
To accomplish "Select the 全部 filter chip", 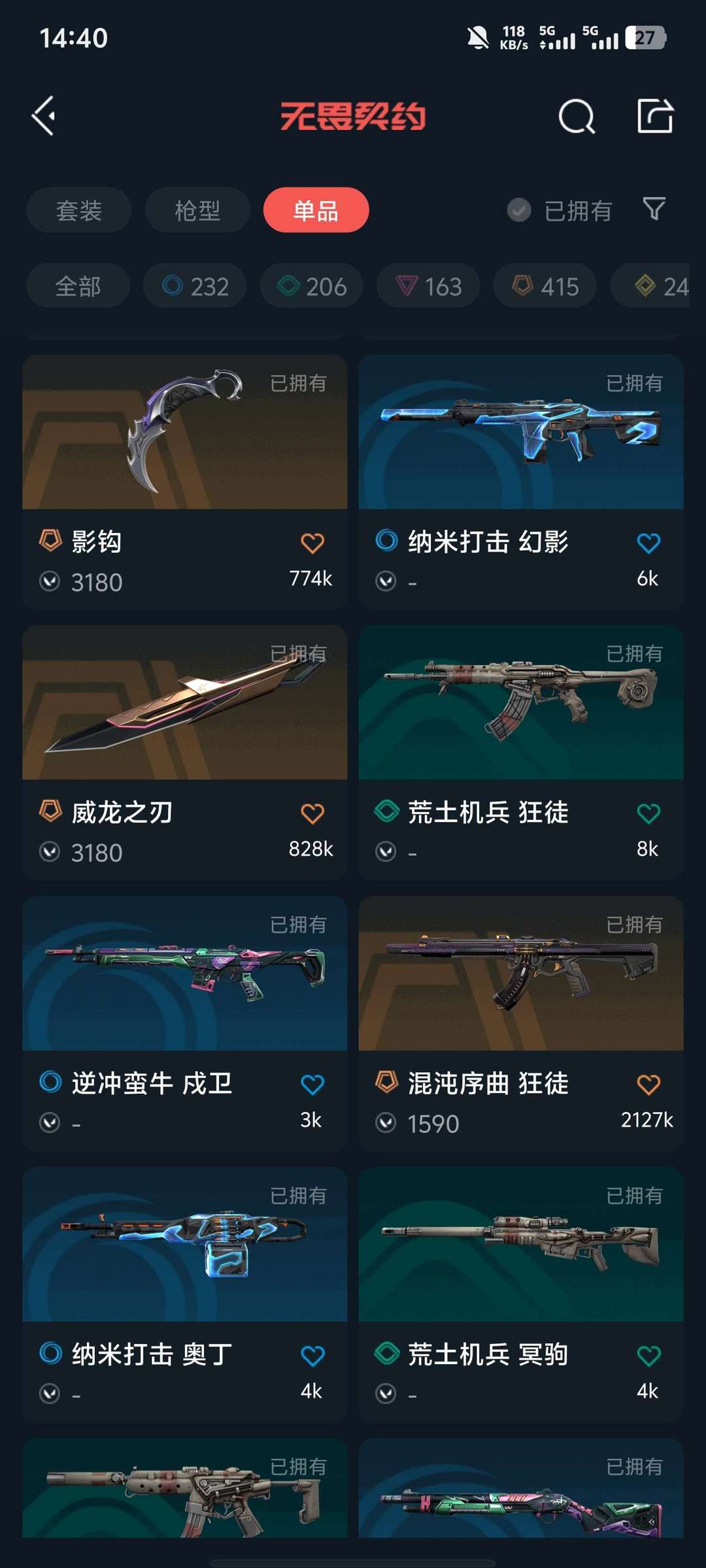I will pyautogui.click(x=78, y=286).
